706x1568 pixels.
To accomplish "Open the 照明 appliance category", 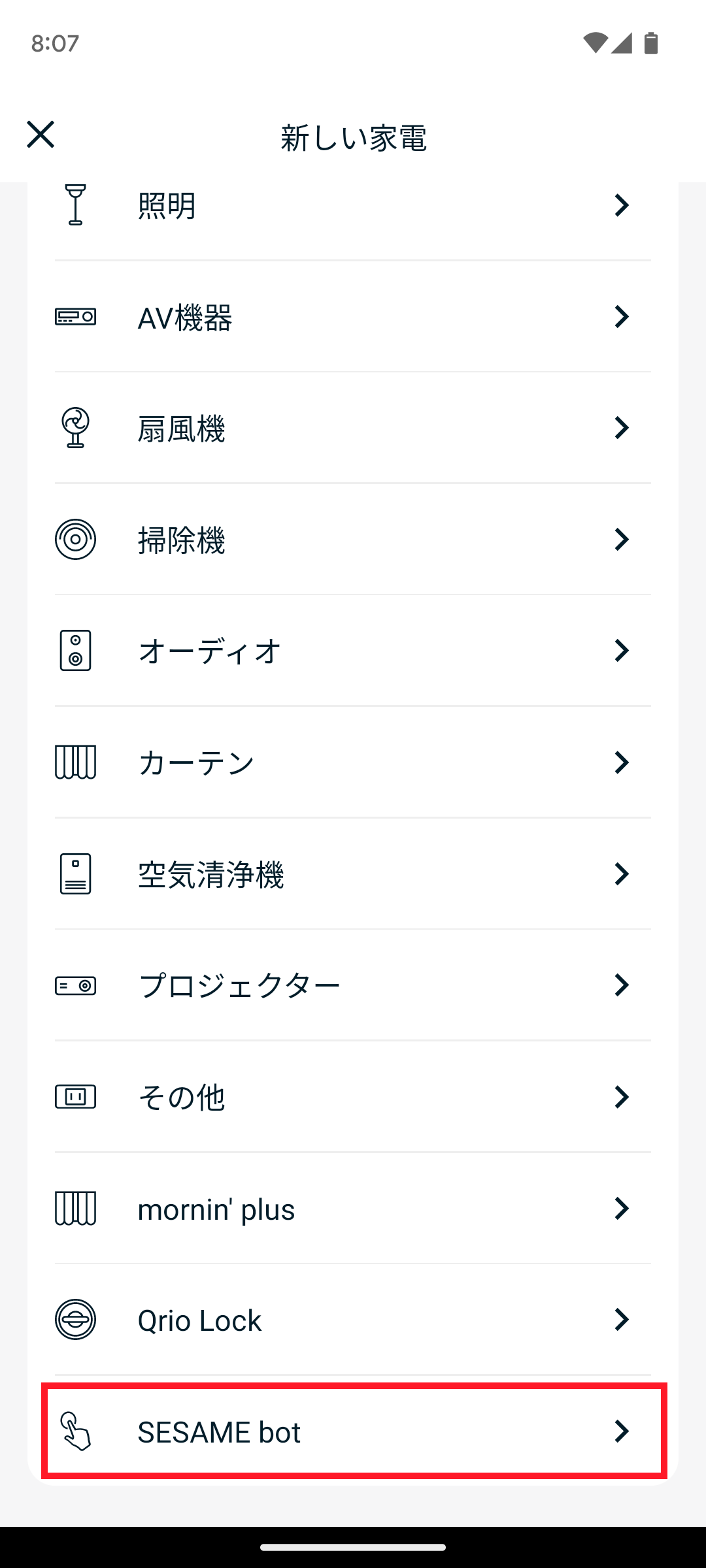I will pyautogui.click(x=353, y=206).
